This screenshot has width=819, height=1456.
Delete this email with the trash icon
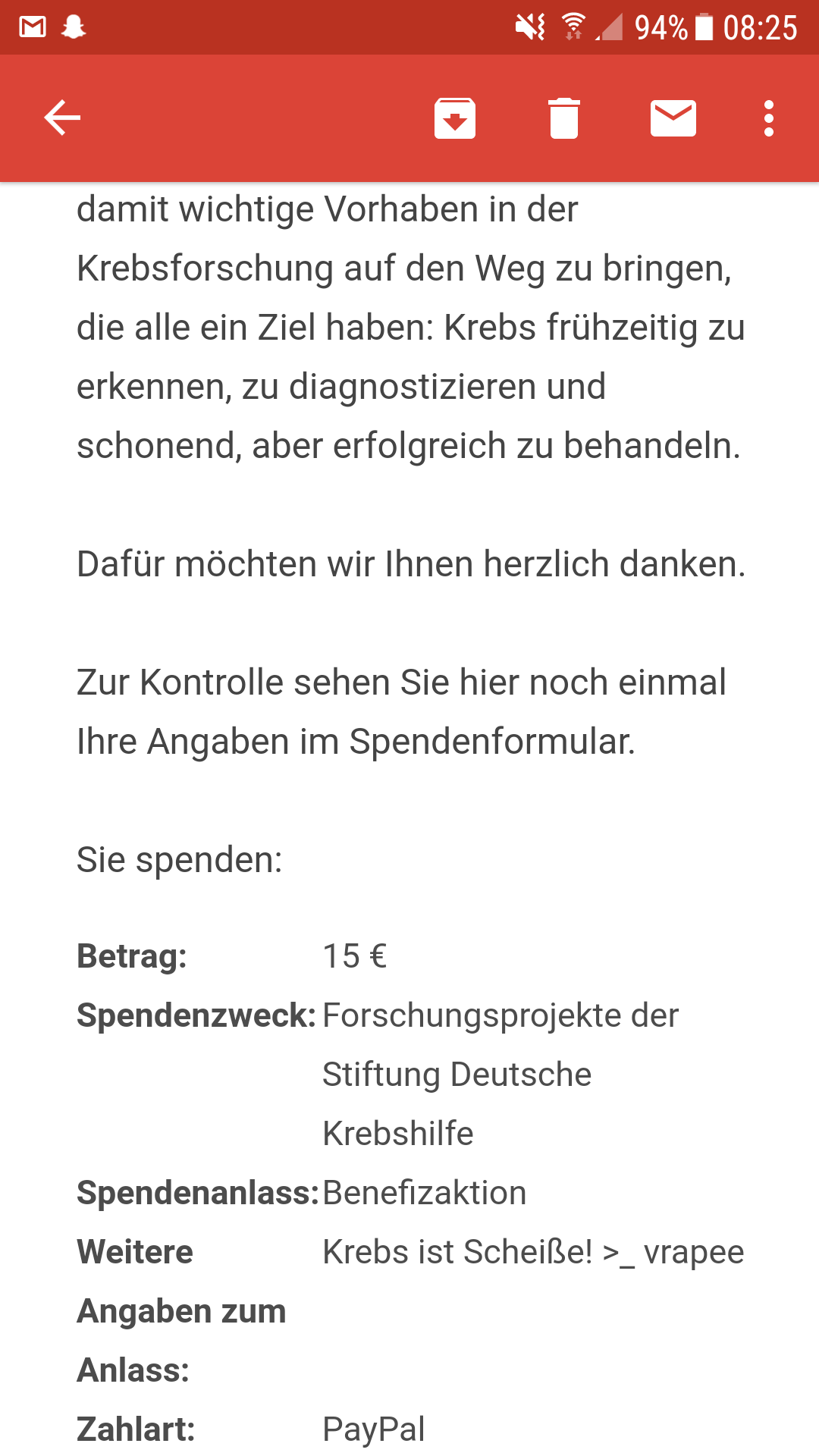click(564, 118)
